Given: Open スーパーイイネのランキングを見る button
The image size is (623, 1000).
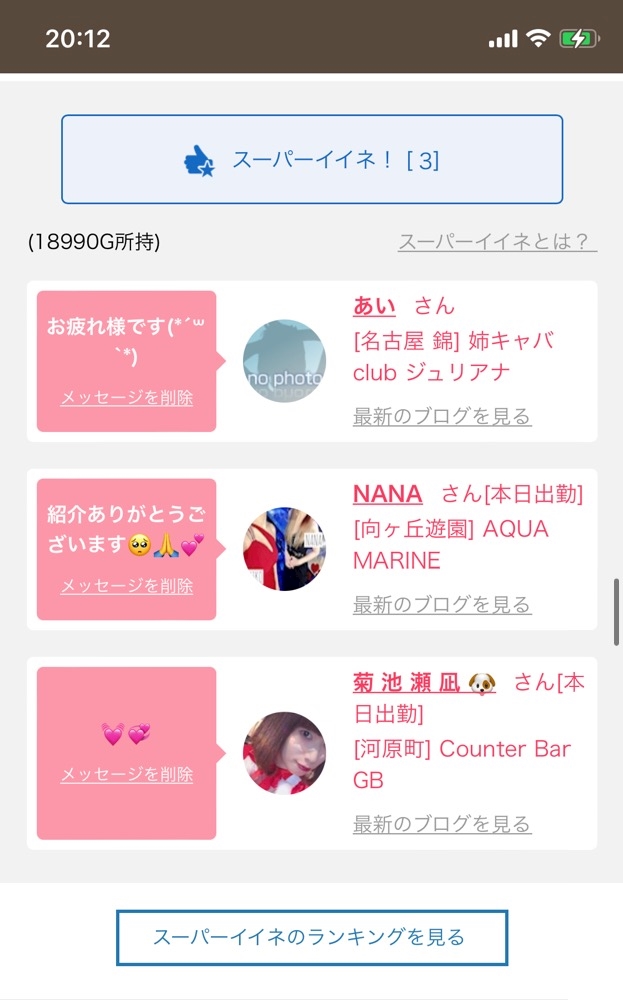Looking at the screenshot, I should click(312, 937).
